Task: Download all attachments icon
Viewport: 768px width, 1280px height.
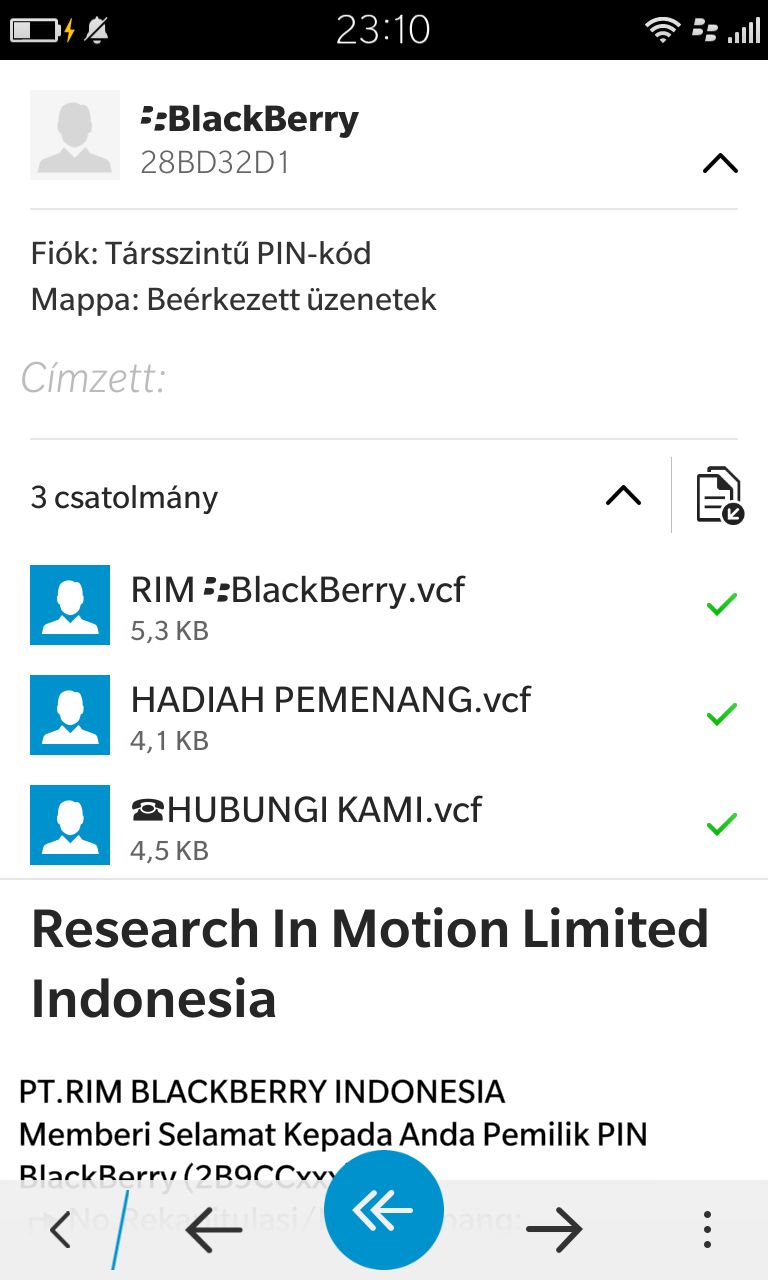Action: pos(719,496)
